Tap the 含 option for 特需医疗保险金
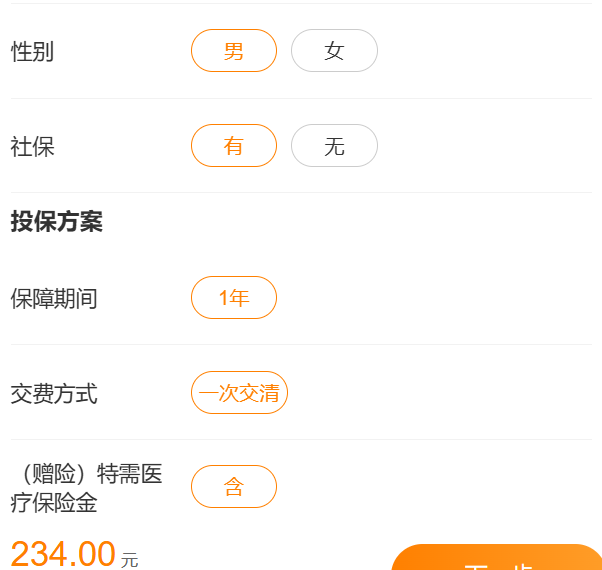This screenshot has height=570, width=602. 234,487
